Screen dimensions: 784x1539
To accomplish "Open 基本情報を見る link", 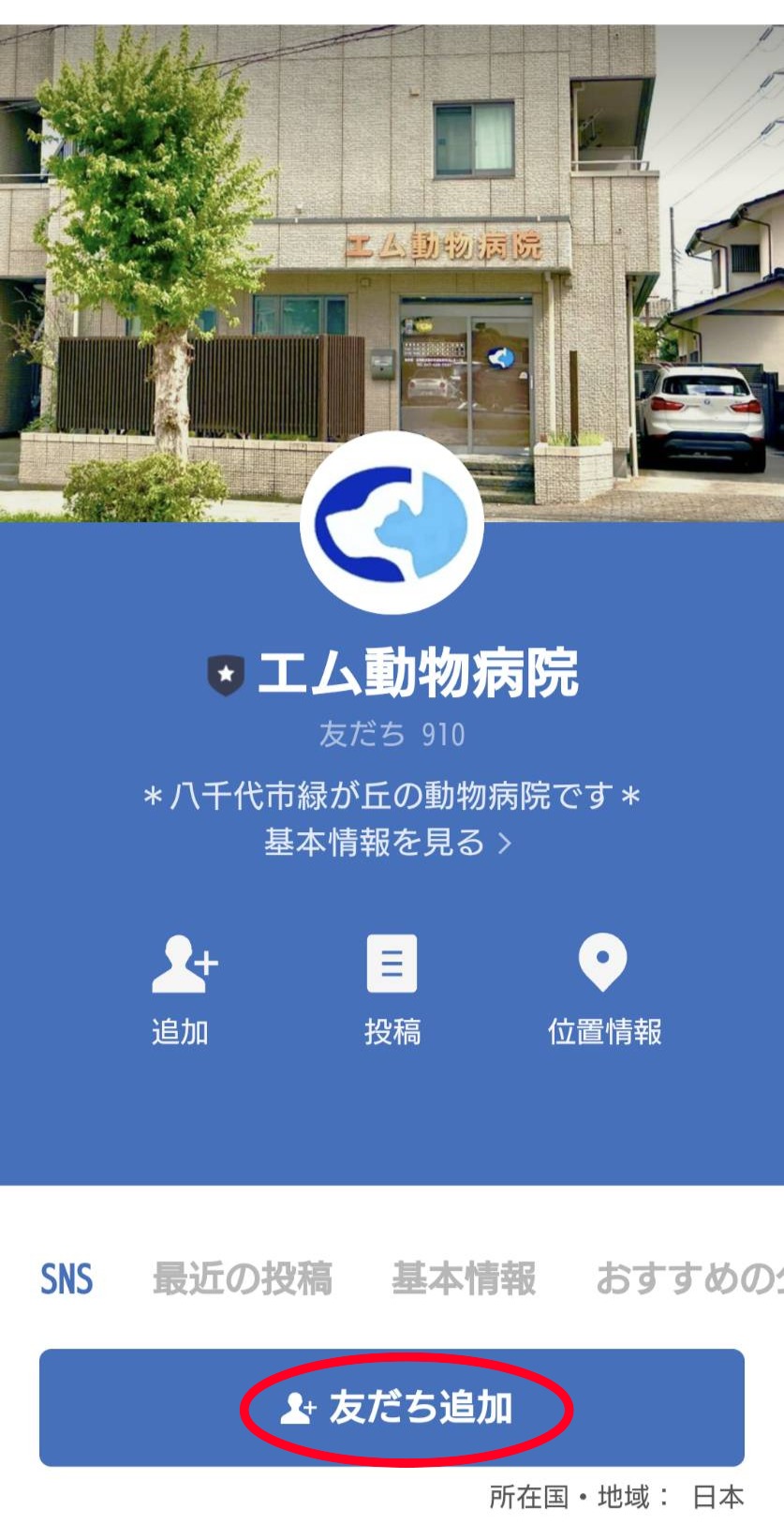I will coord(388,843).
